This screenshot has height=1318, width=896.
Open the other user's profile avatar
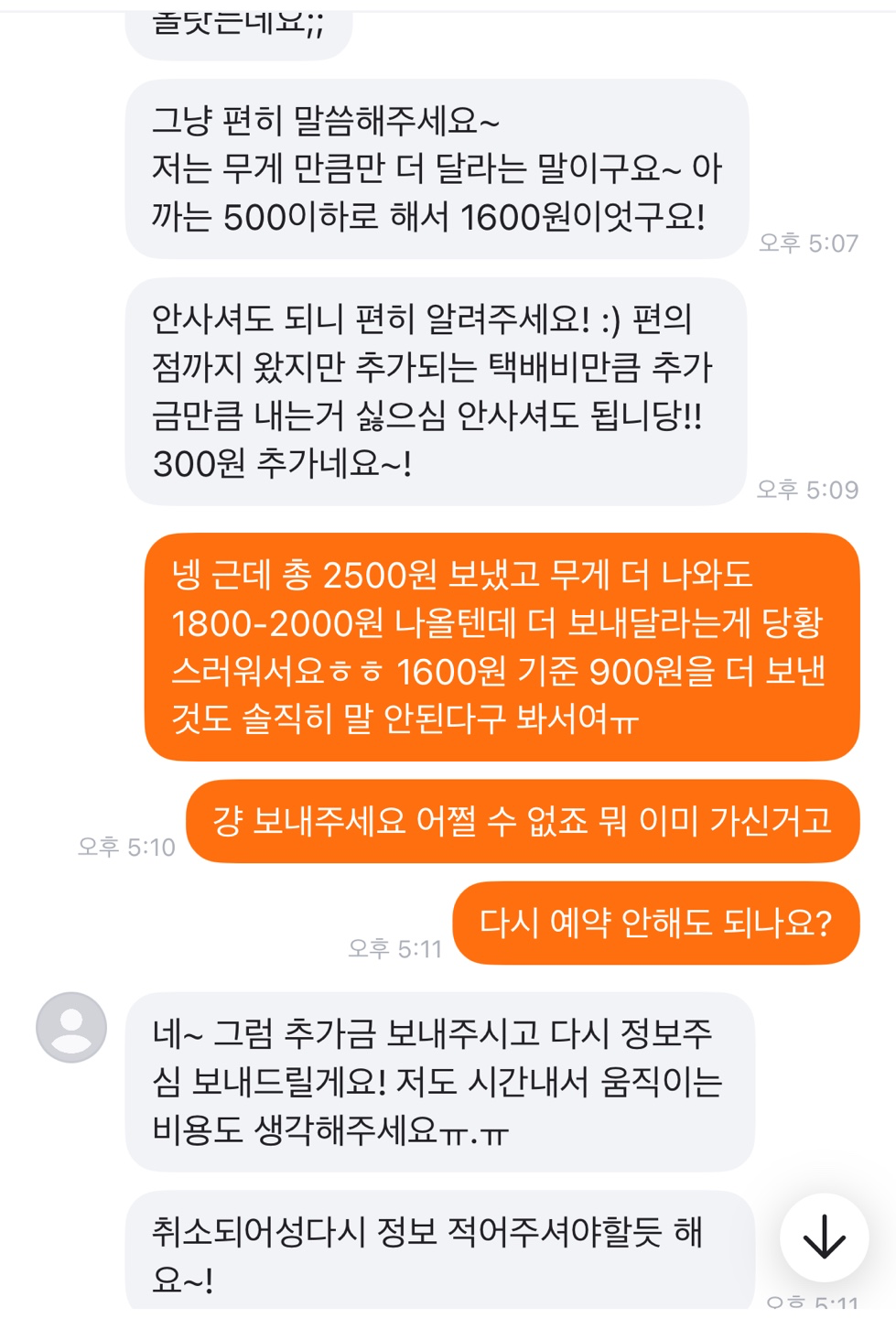coord(71,1027)
